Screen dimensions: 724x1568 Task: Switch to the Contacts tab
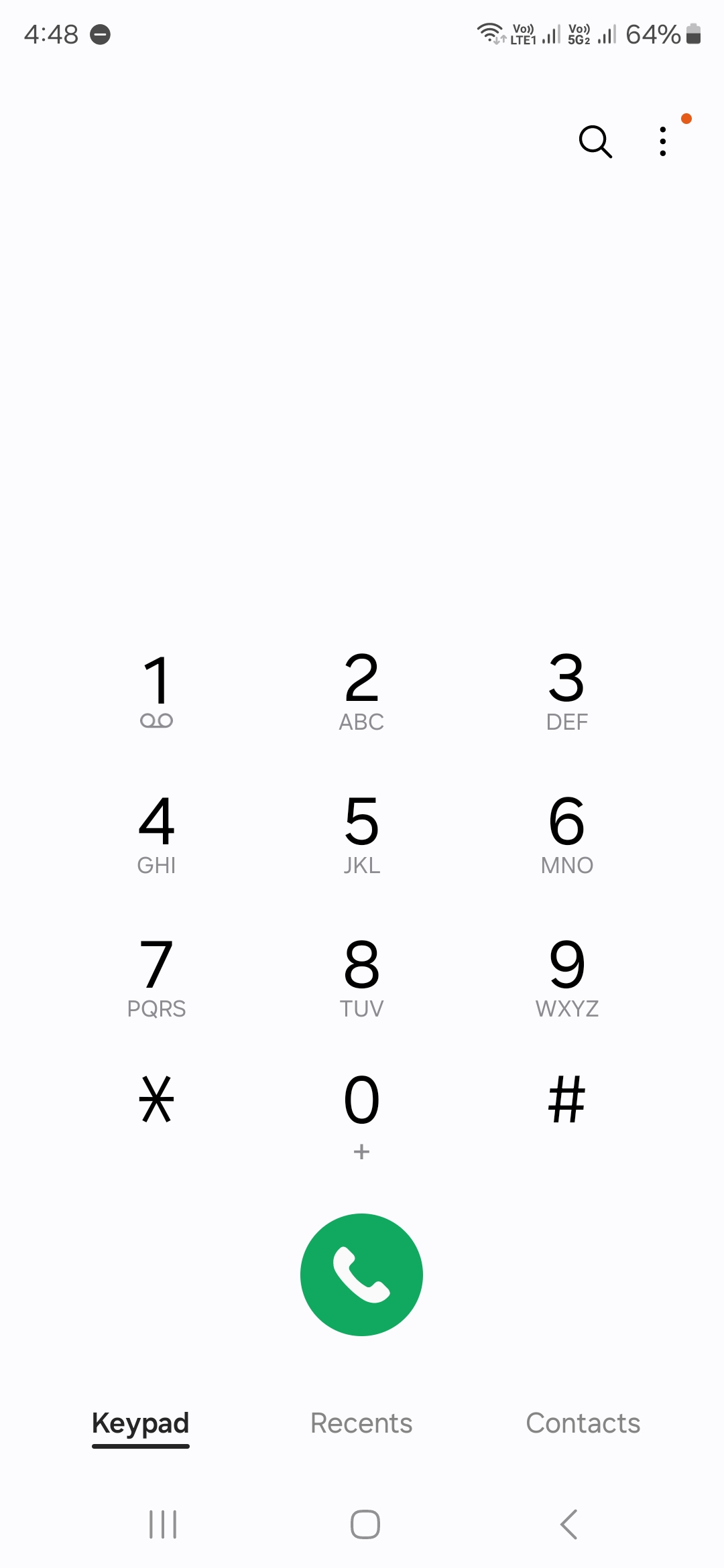point(583,1423)
